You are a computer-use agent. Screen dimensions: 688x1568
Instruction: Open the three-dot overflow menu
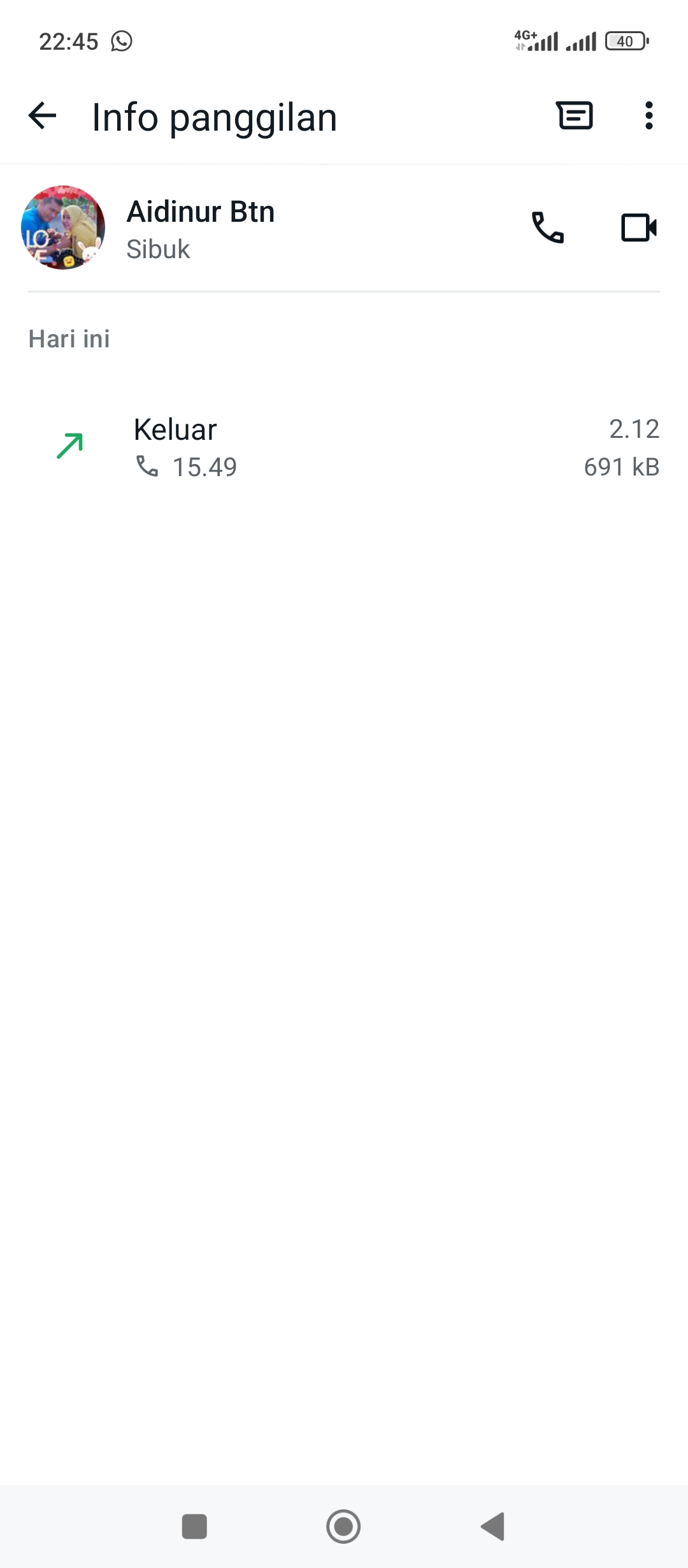tap(649, 116)
